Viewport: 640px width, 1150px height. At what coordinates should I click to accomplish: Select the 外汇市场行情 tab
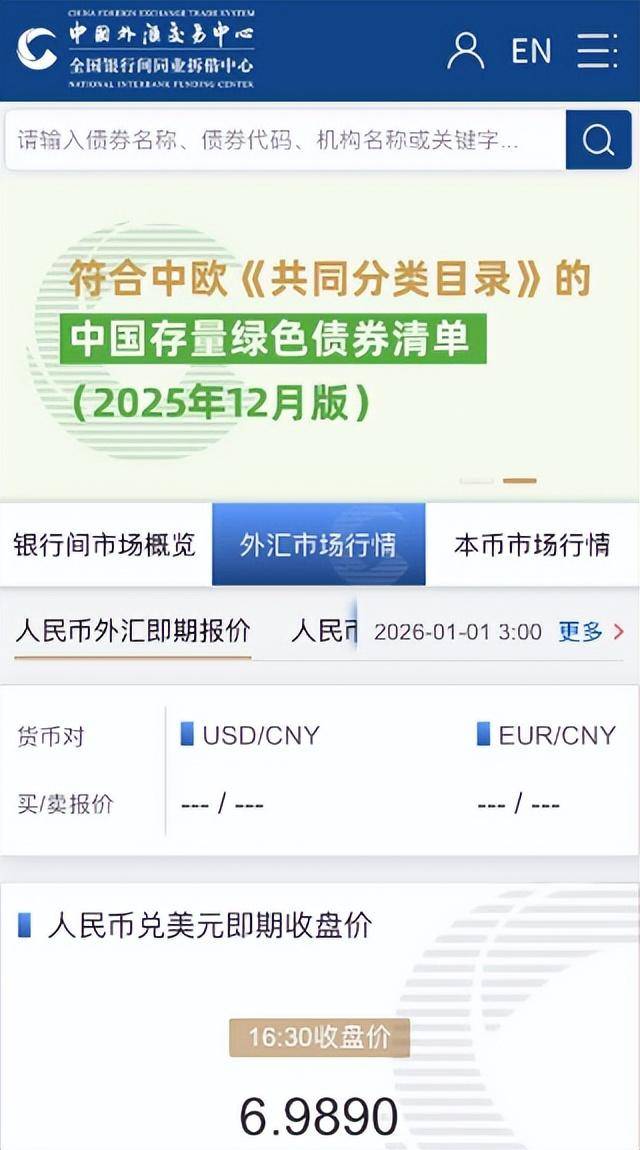pyautogui.click(x=318, y=545)
